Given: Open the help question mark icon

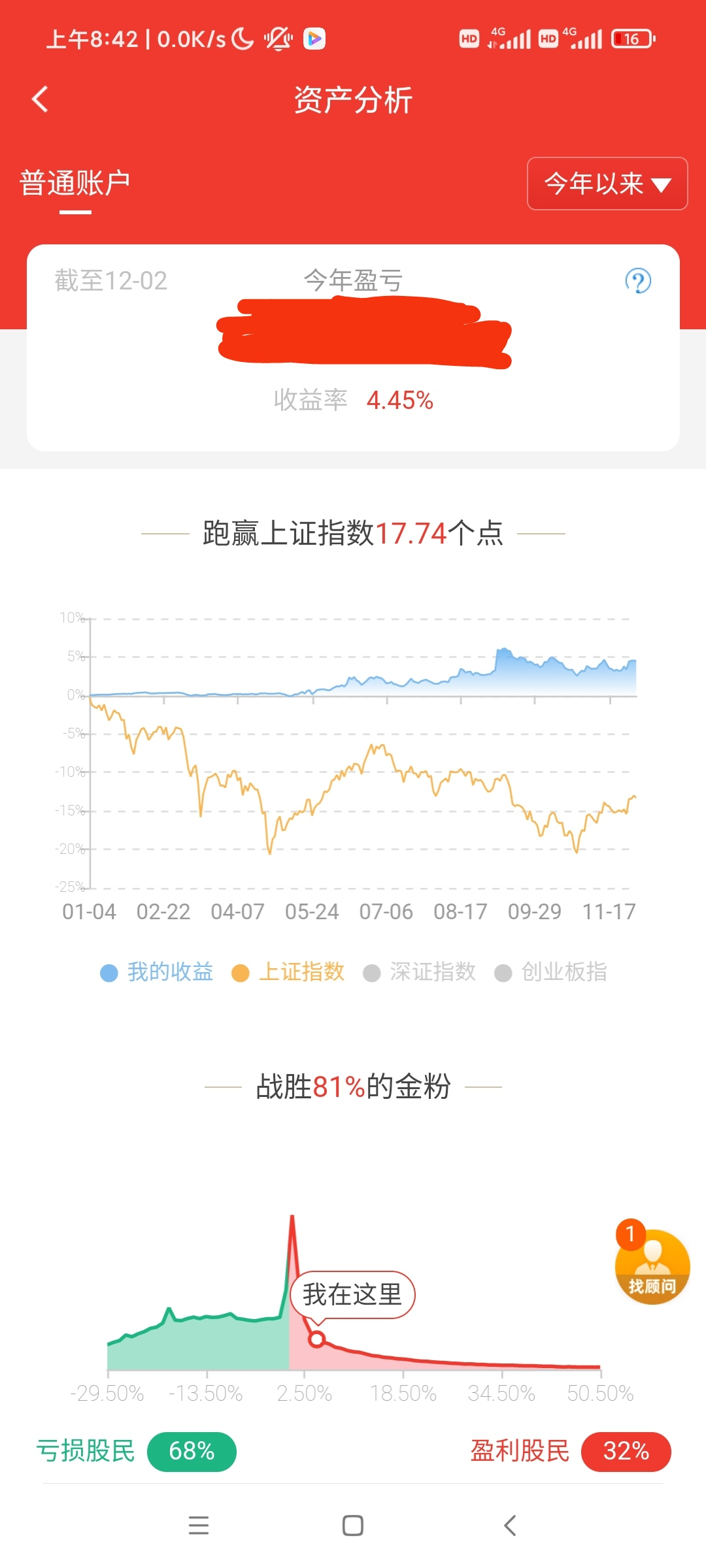Looking at the screenshot, I should 638,281.
